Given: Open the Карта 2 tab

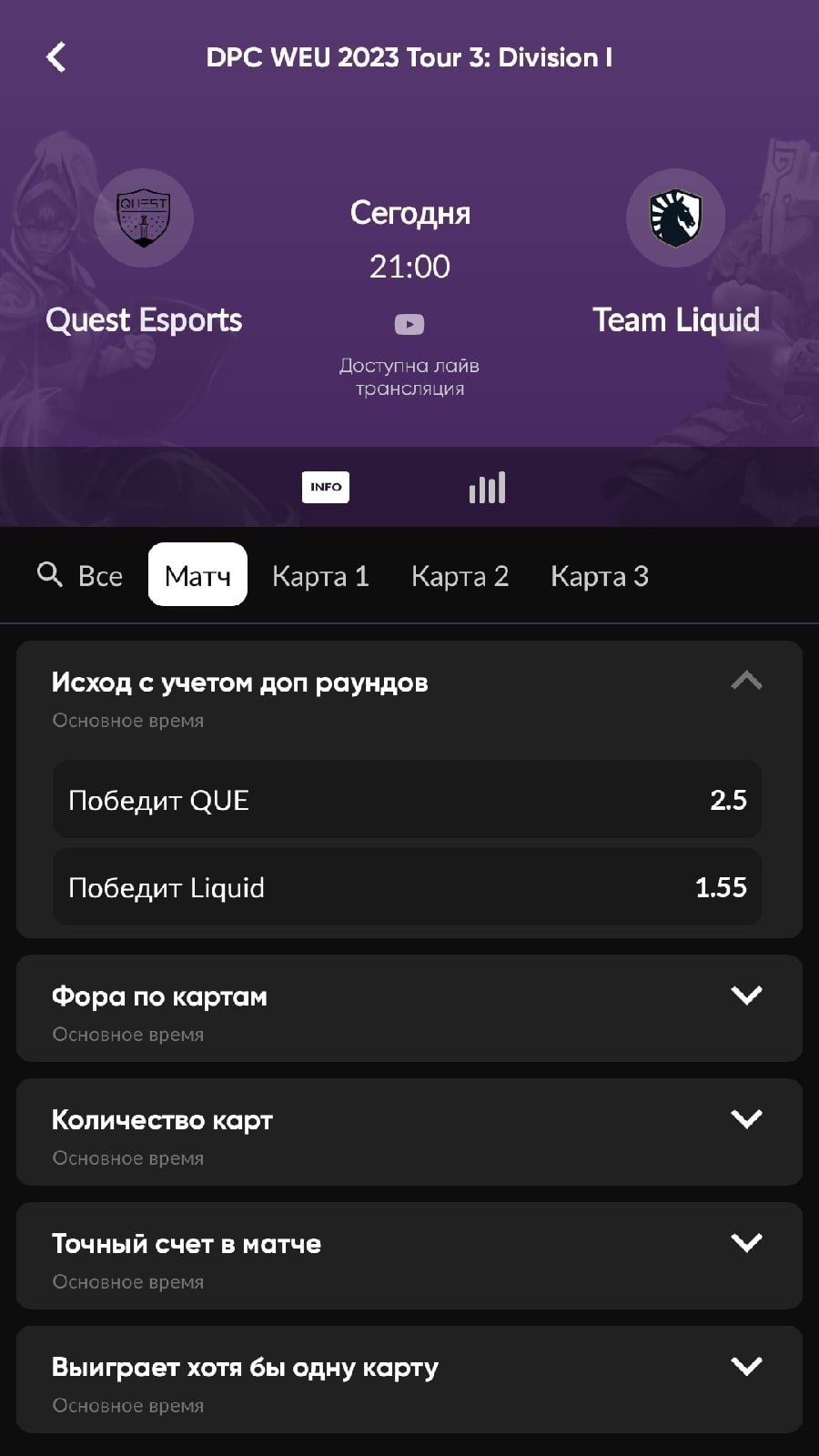Looking at the screenshot, I should click(460, 576).
